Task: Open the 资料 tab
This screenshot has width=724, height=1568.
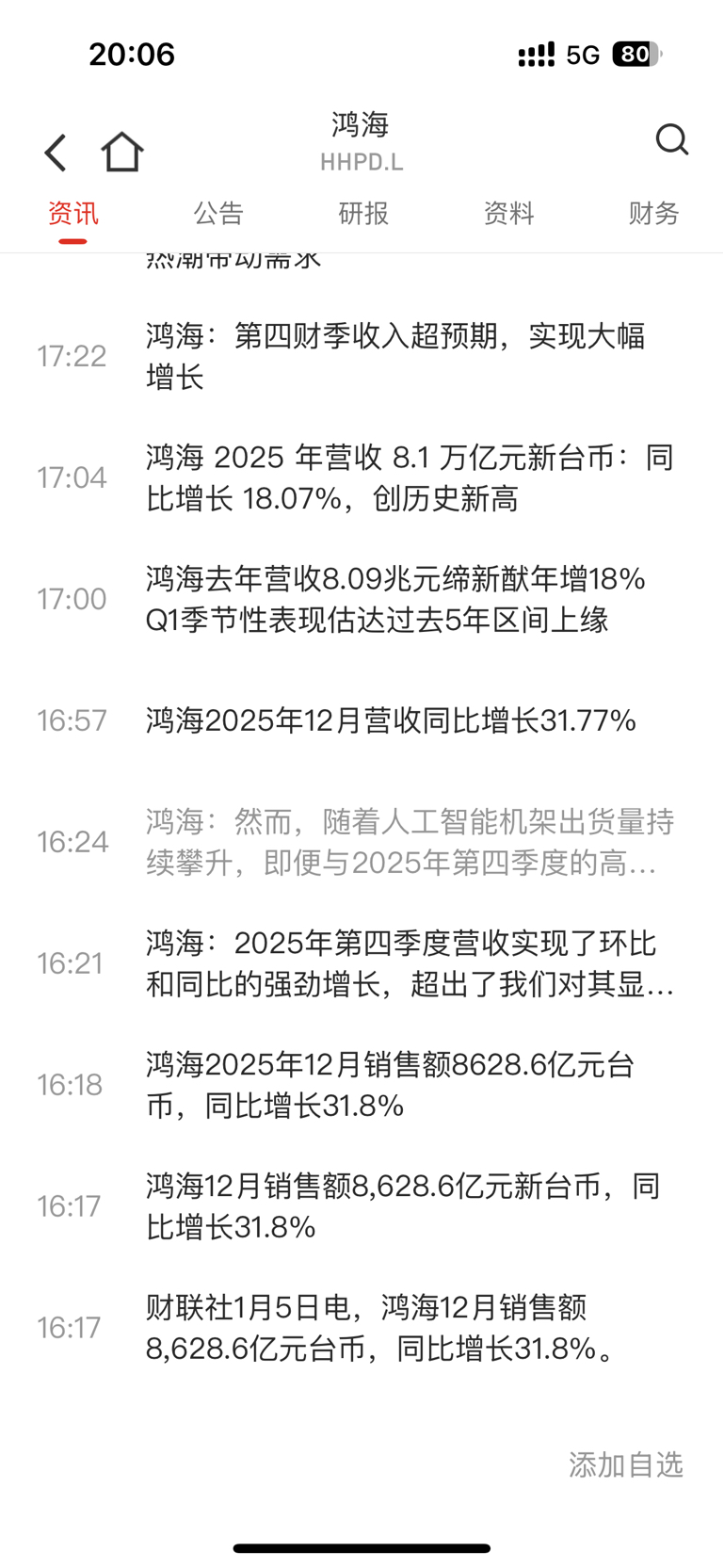Action: pyautogui.click(x=508, y=214)
